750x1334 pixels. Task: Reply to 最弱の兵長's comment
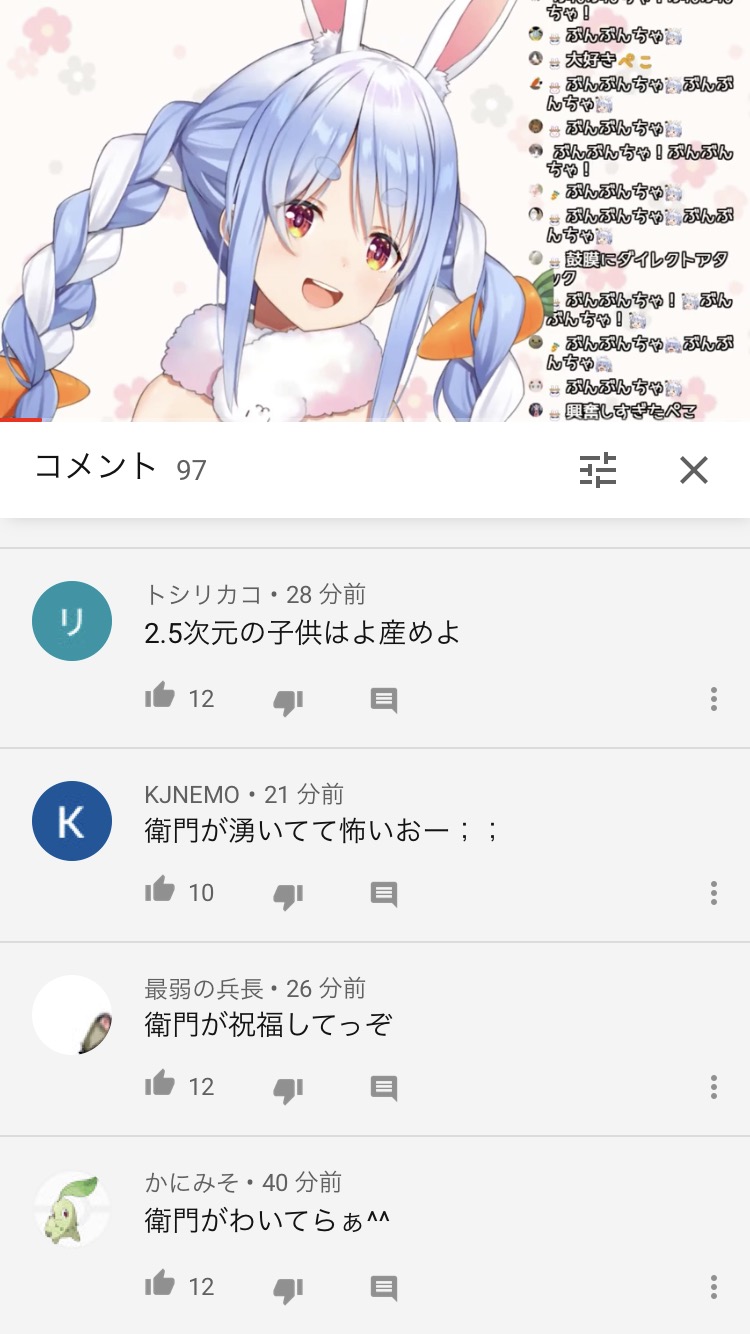click(384, 1088)
